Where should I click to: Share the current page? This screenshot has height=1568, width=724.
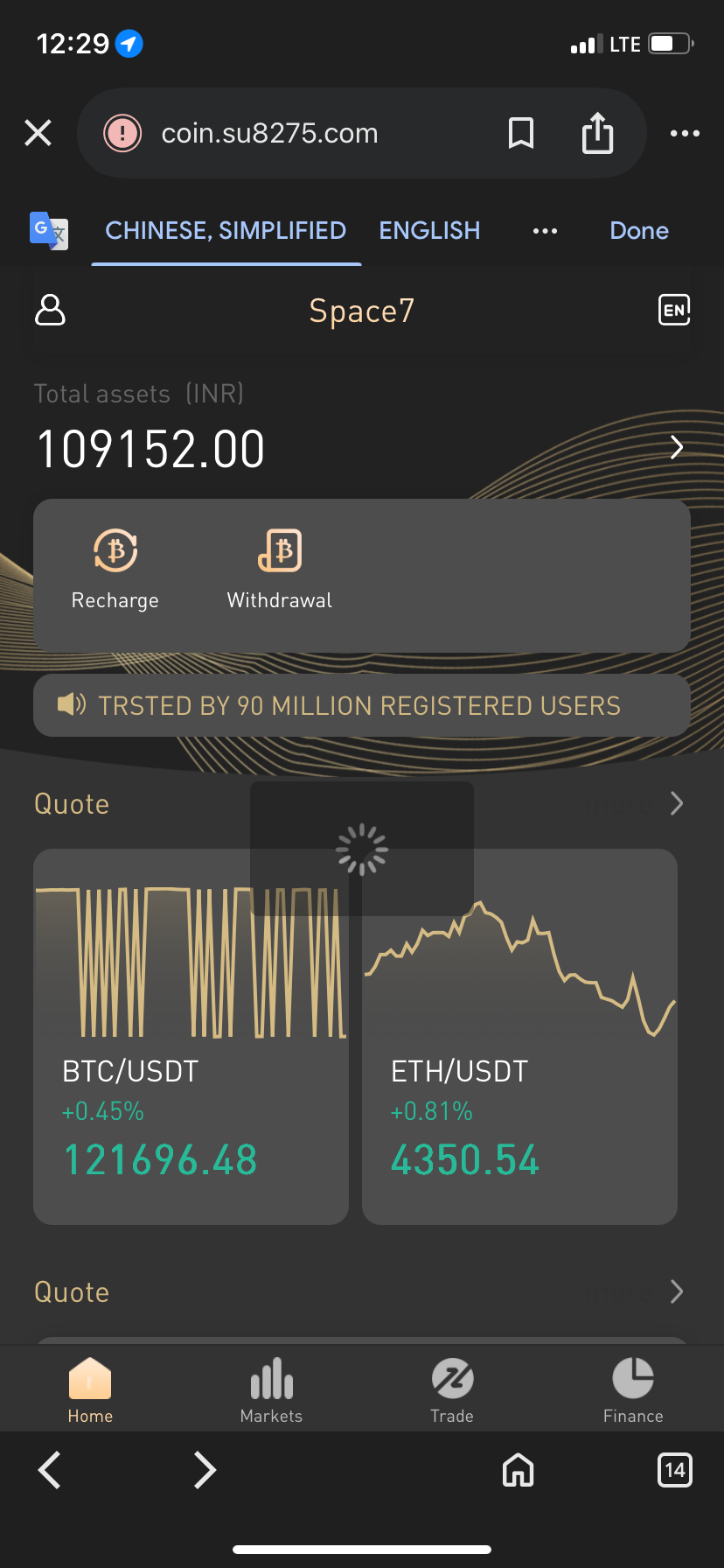[597, 133]
